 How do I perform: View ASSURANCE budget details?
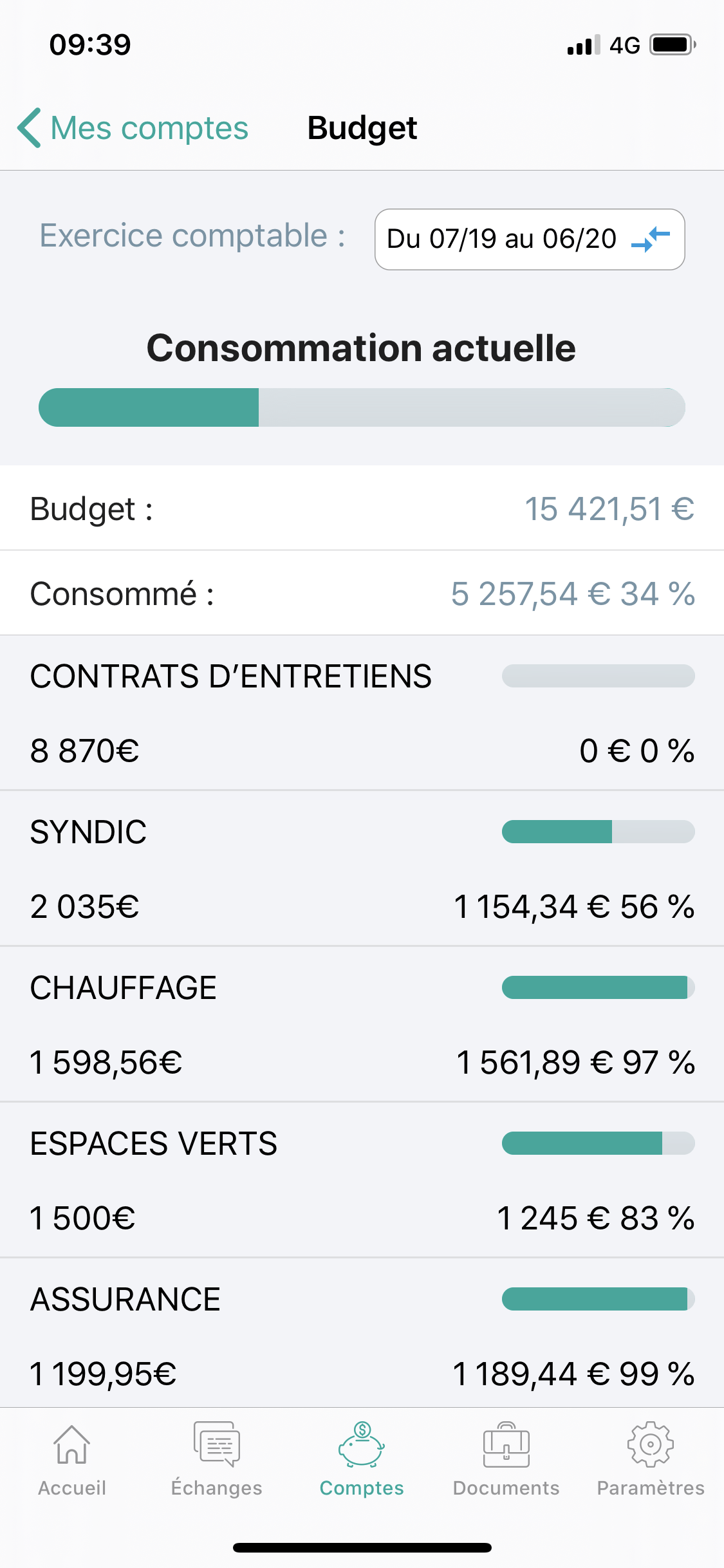[362, 1333]
